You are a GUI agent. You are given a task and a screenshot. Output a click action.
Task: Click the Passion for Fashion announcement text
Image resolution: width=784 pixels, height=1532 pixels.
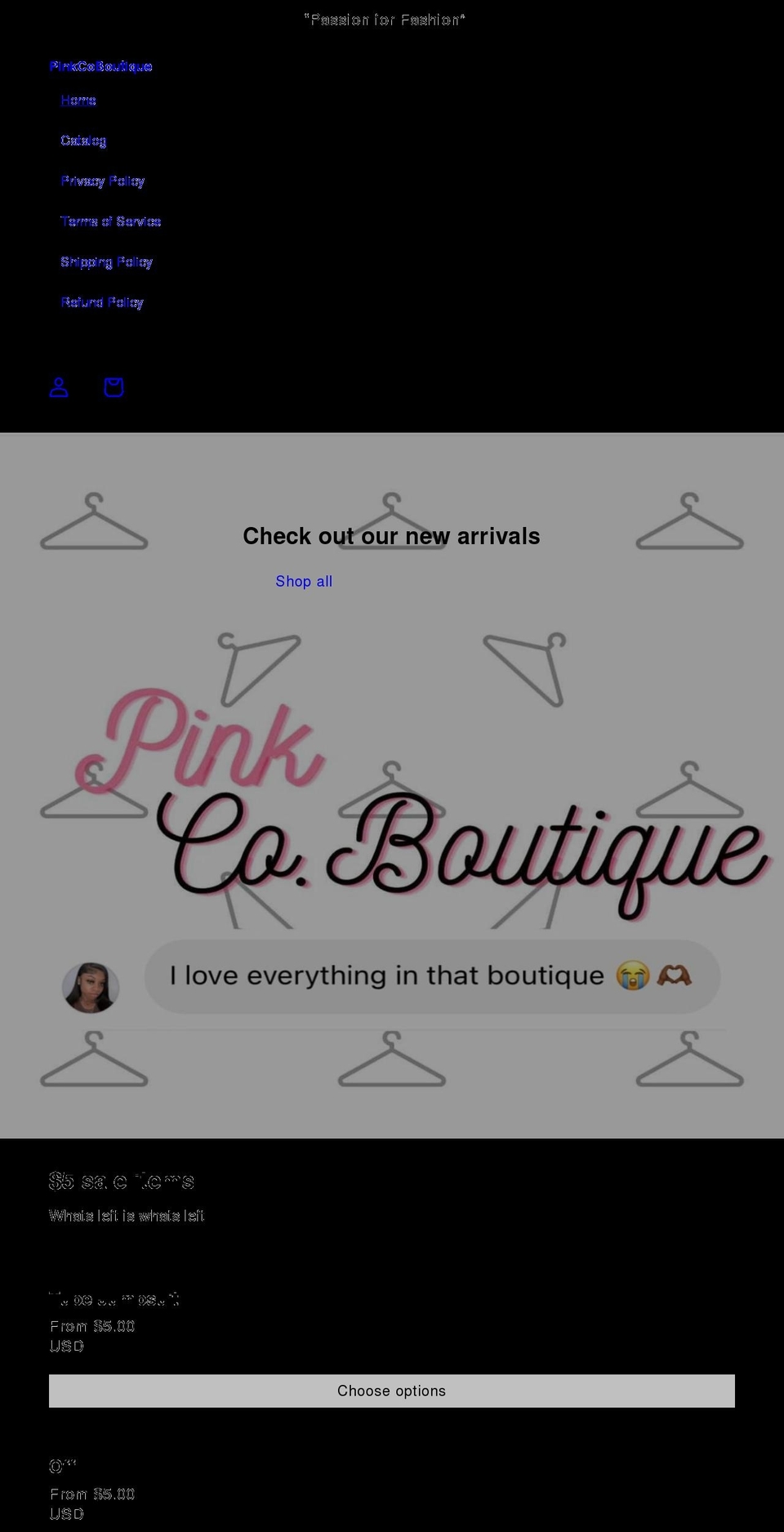[385, 19]
